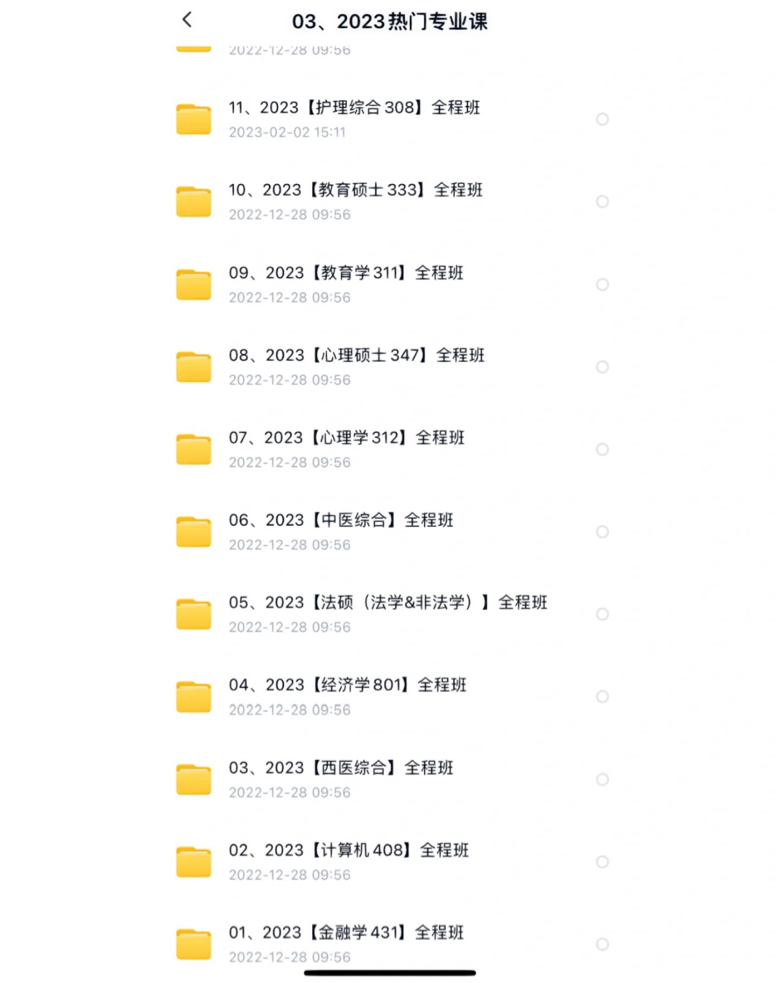Screen dimensions: 780x983
Task: Tick the circle beside 教育硕士333 folder
Action: [x=602, y=202]
